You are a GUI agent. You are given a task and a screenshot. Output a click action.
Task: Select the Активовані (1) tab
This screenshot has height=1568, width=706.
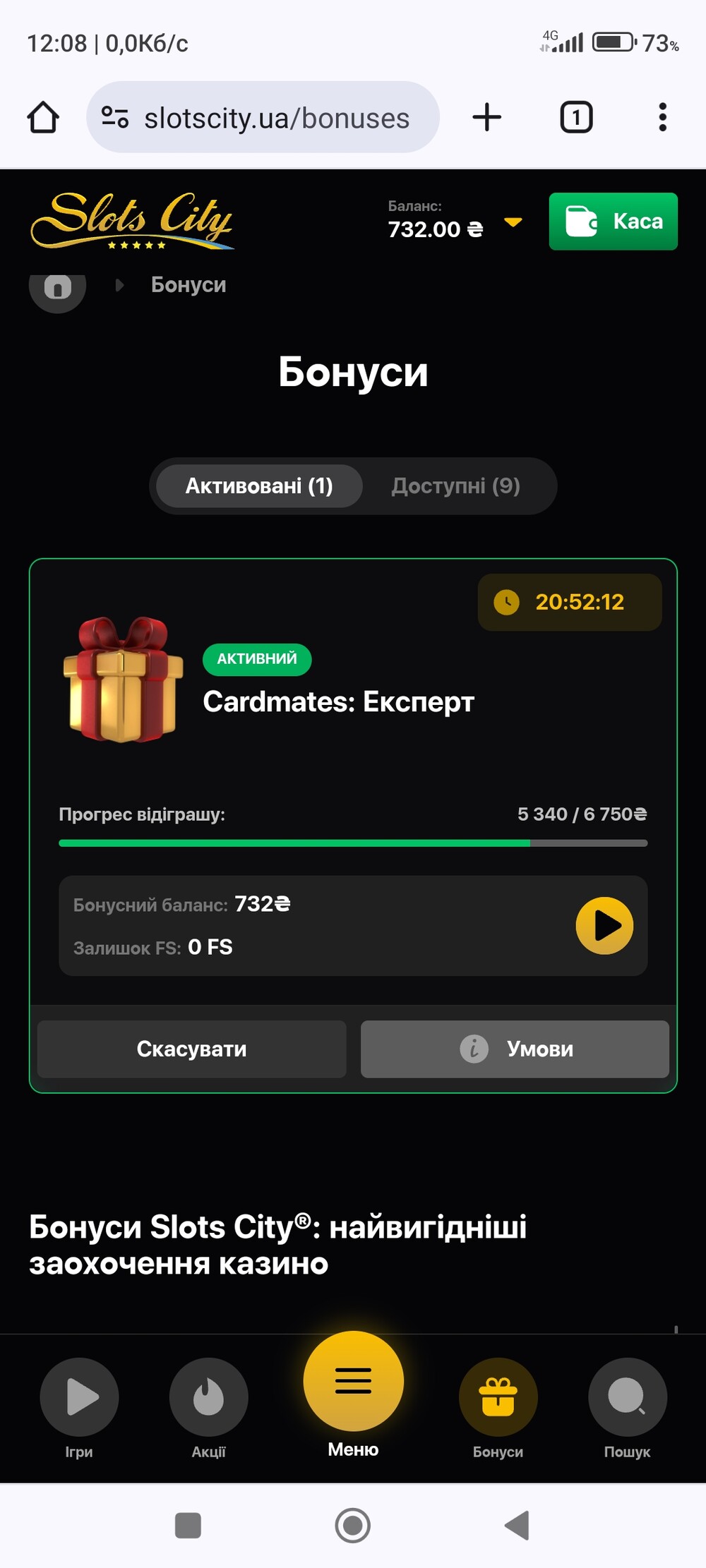click(x=259, y=486)
